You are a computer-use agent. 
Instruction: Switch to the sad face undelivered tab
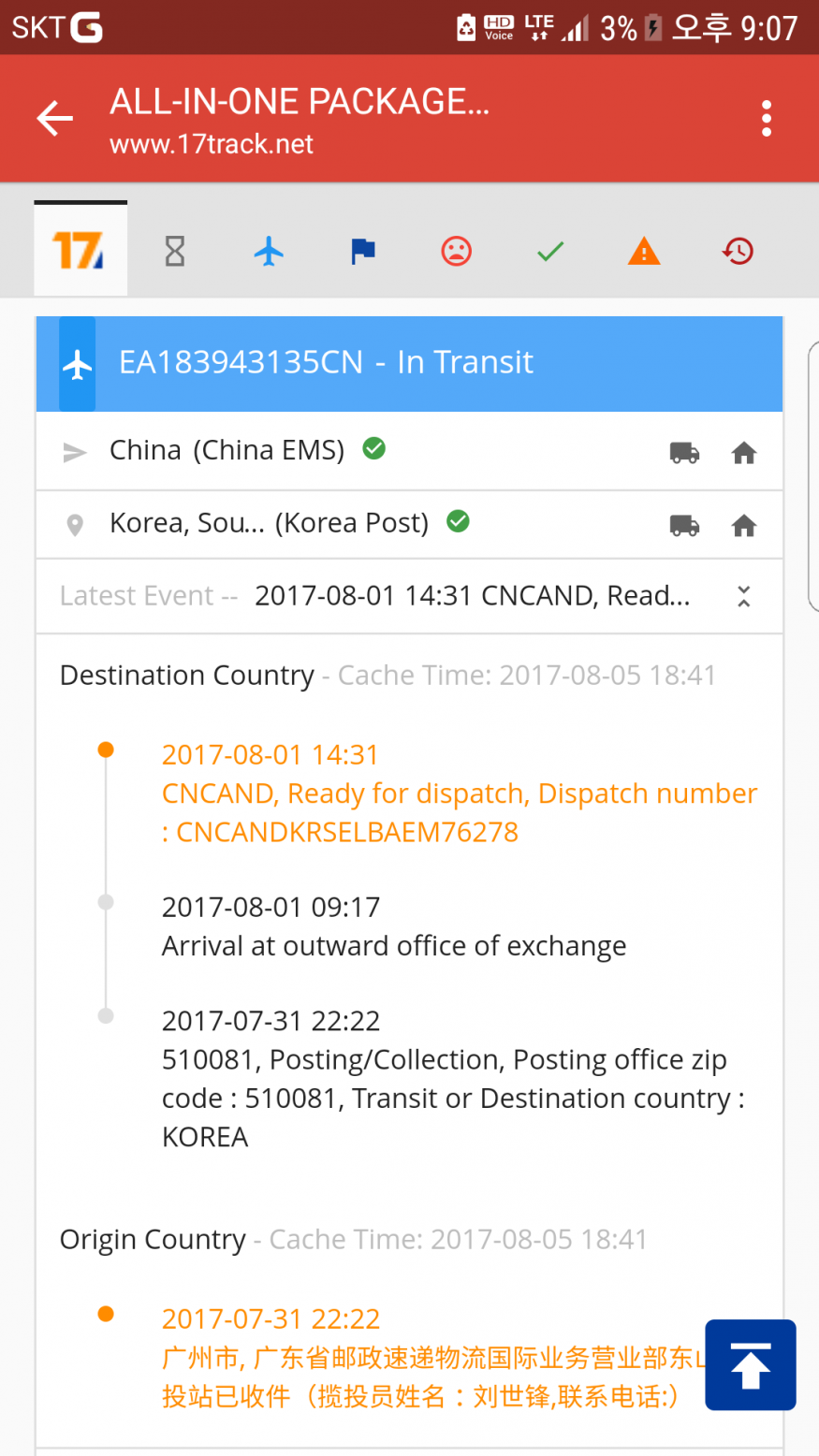[457, 251]
